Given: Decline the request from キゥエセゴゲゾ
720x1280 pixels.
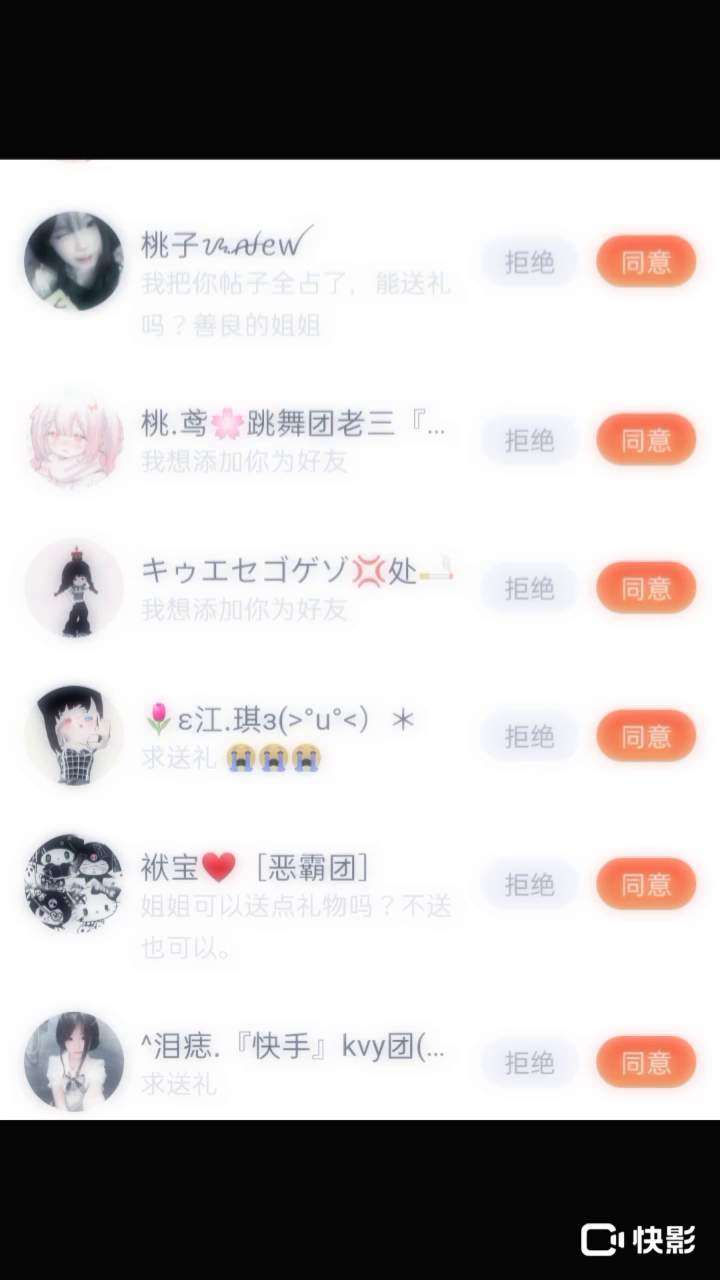Looking at the screenshot, I should tap(529, 588).
